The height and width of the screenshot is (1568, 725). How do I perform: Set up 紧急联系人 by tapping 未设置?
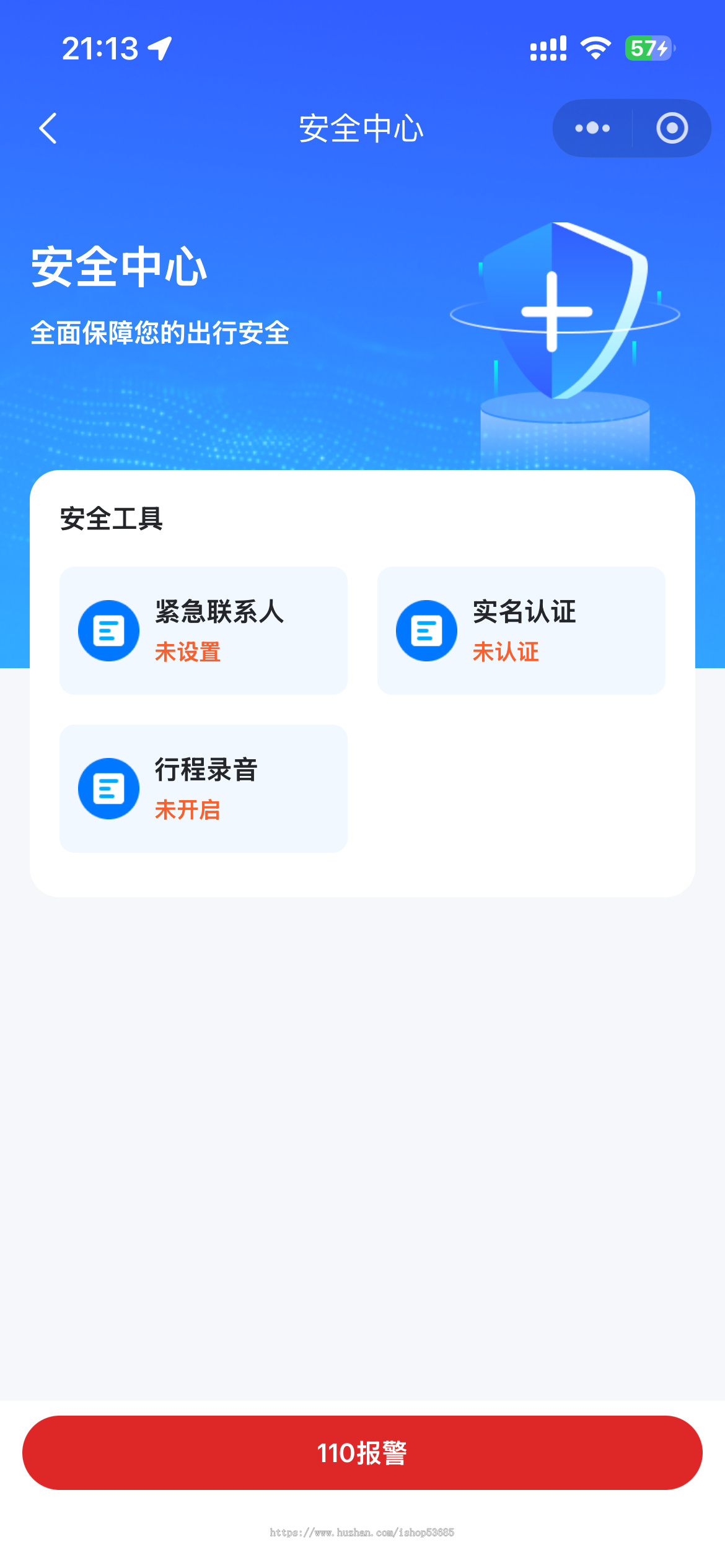pyautogui.click(x=188, y=651)
